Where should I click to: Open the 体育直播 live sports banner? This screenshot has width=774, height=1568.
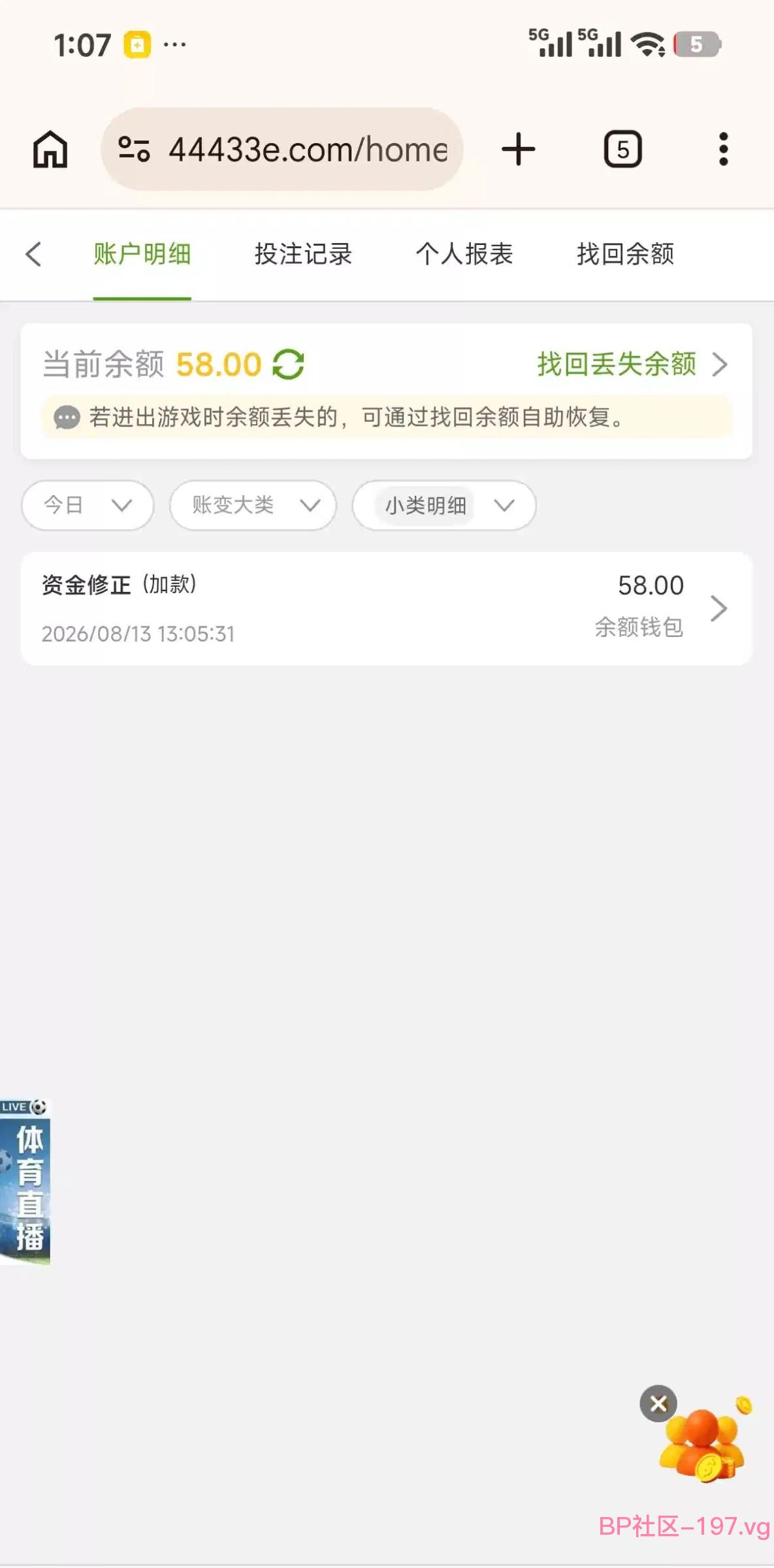point(25,1181)
